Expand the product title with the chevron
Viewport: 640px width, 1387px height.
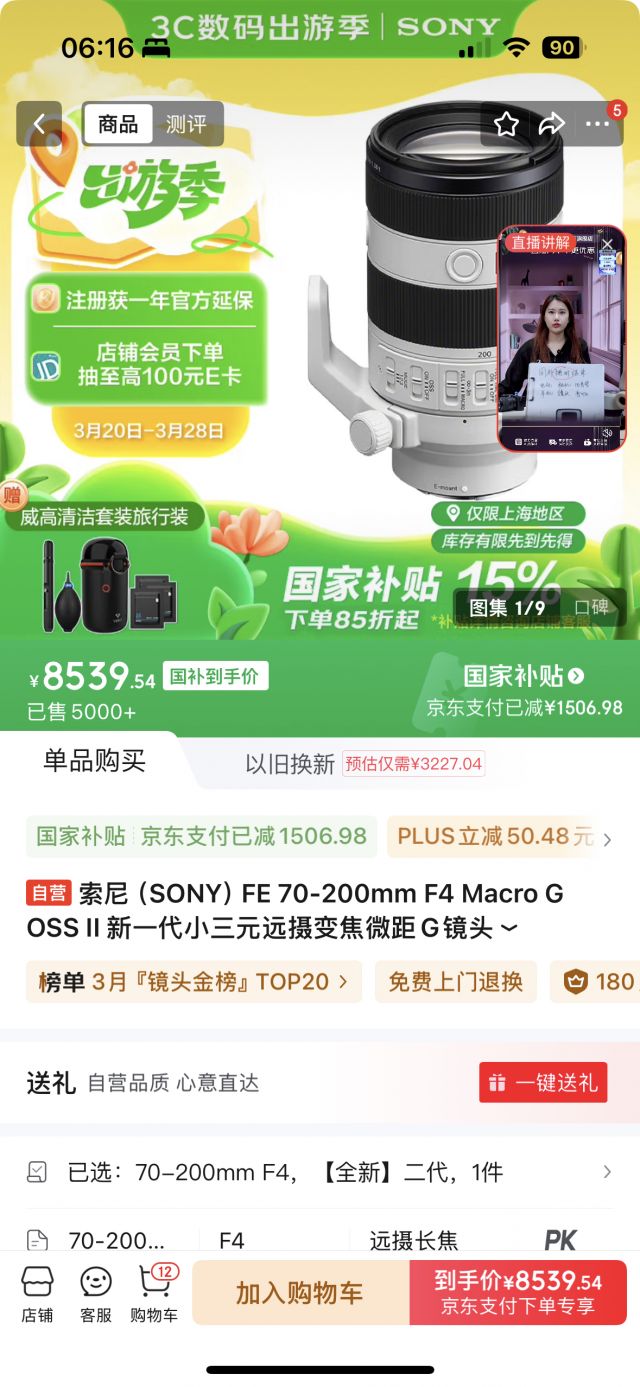pos(510,928)
